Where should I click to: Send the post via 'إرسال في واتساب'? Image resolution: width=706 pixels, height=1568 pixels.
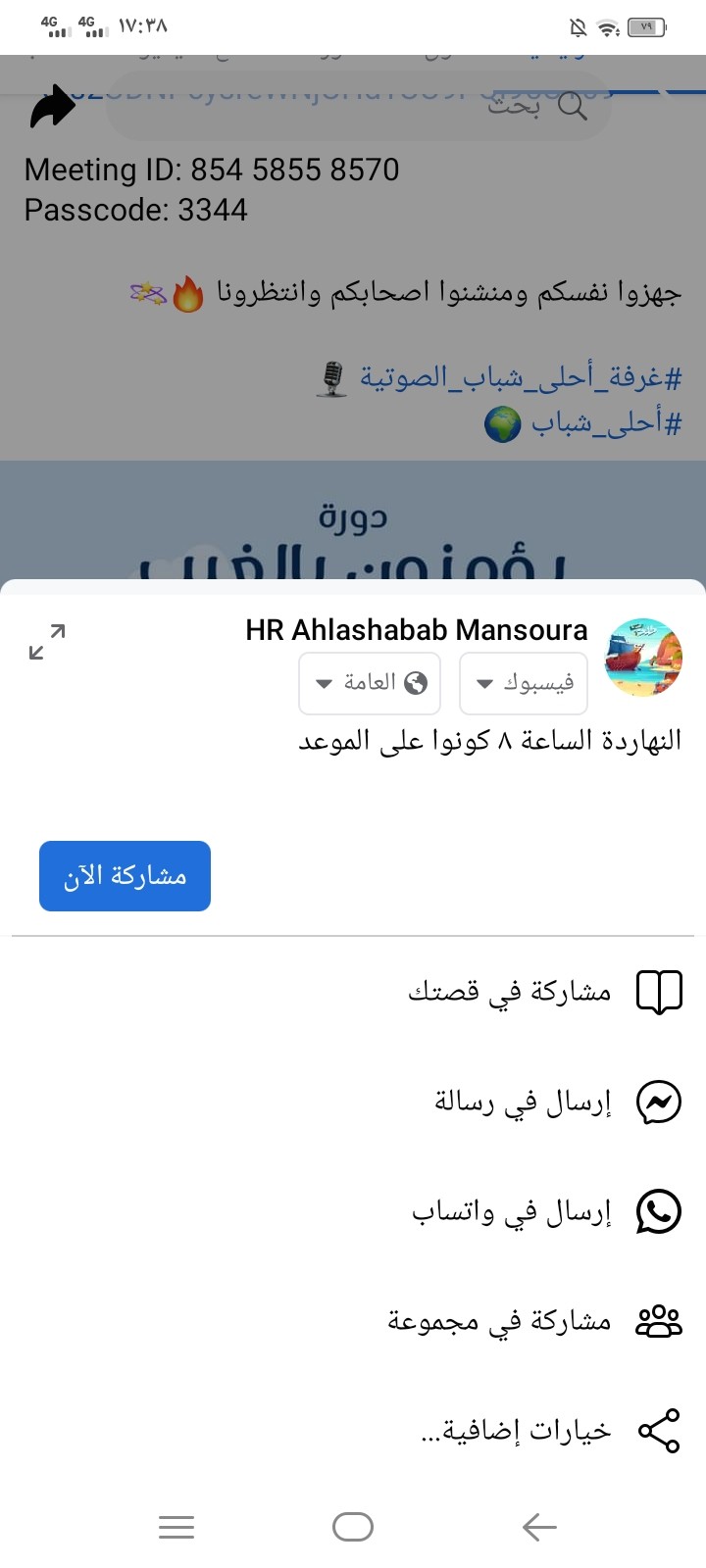pyautogui.click(x=353, y=1212)
